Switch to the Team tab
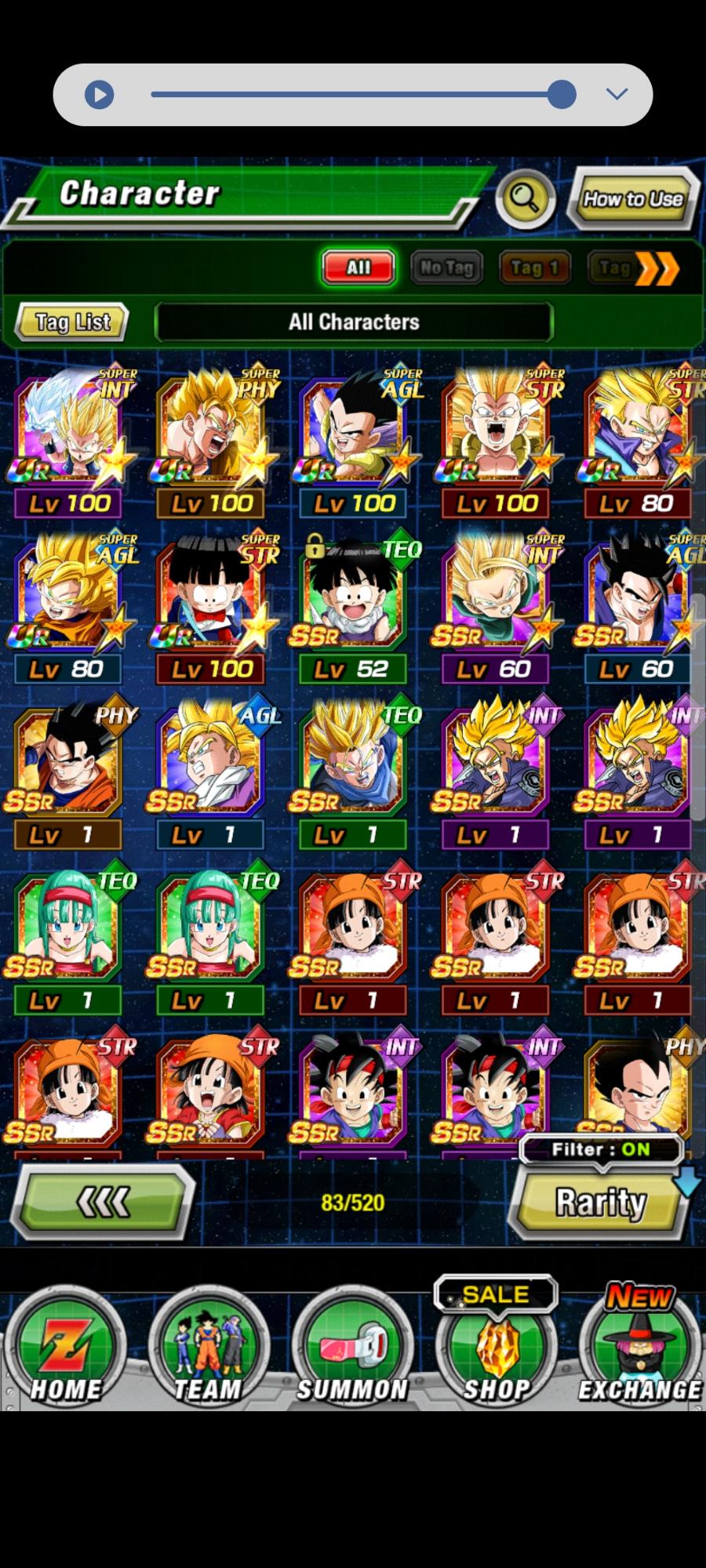The height and width of the screenshot is (1568, 706). point(209,1348)
